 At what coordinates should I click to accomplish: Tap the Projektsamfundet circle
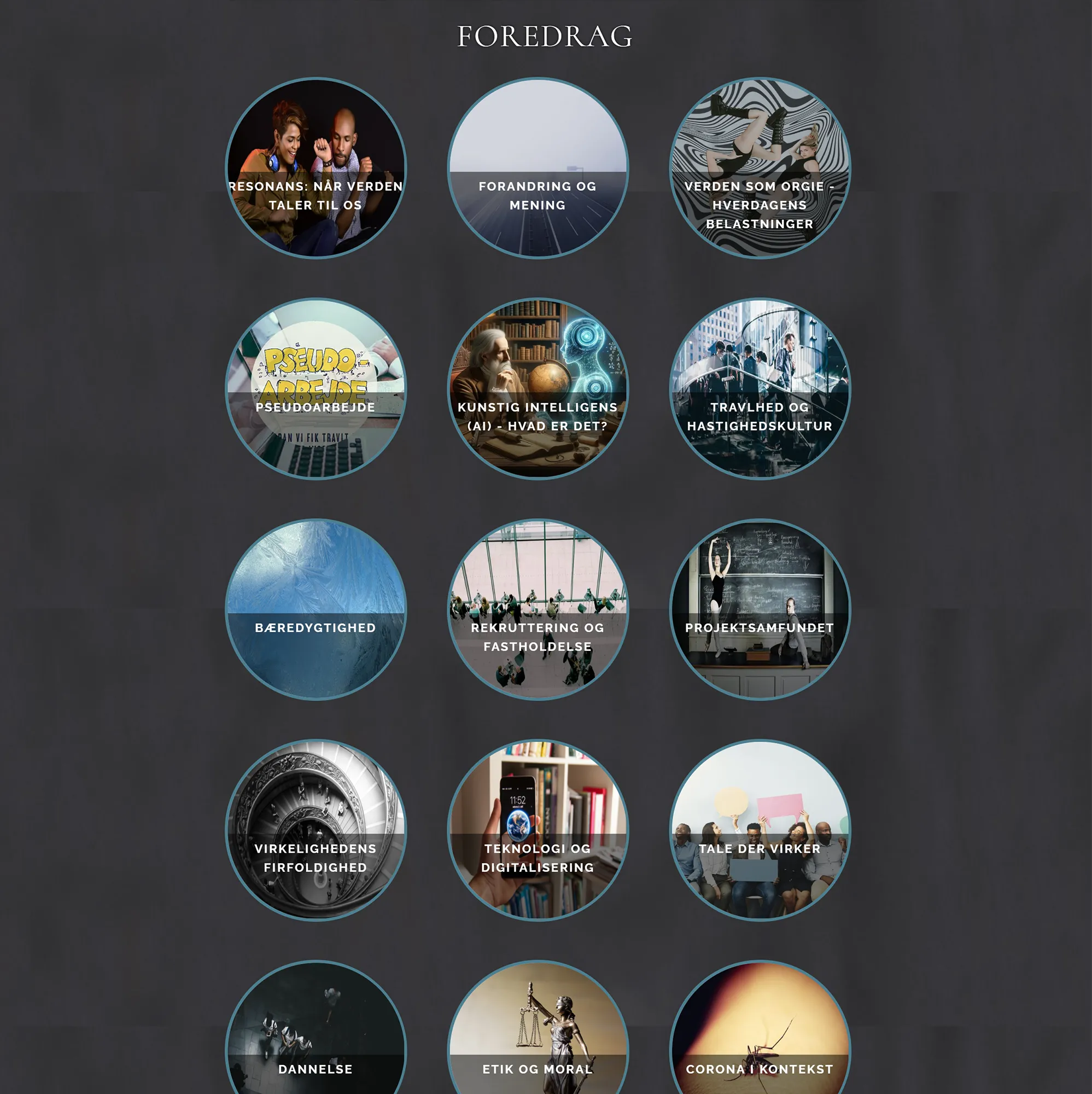pyautogui.click(x=759, y=610)
